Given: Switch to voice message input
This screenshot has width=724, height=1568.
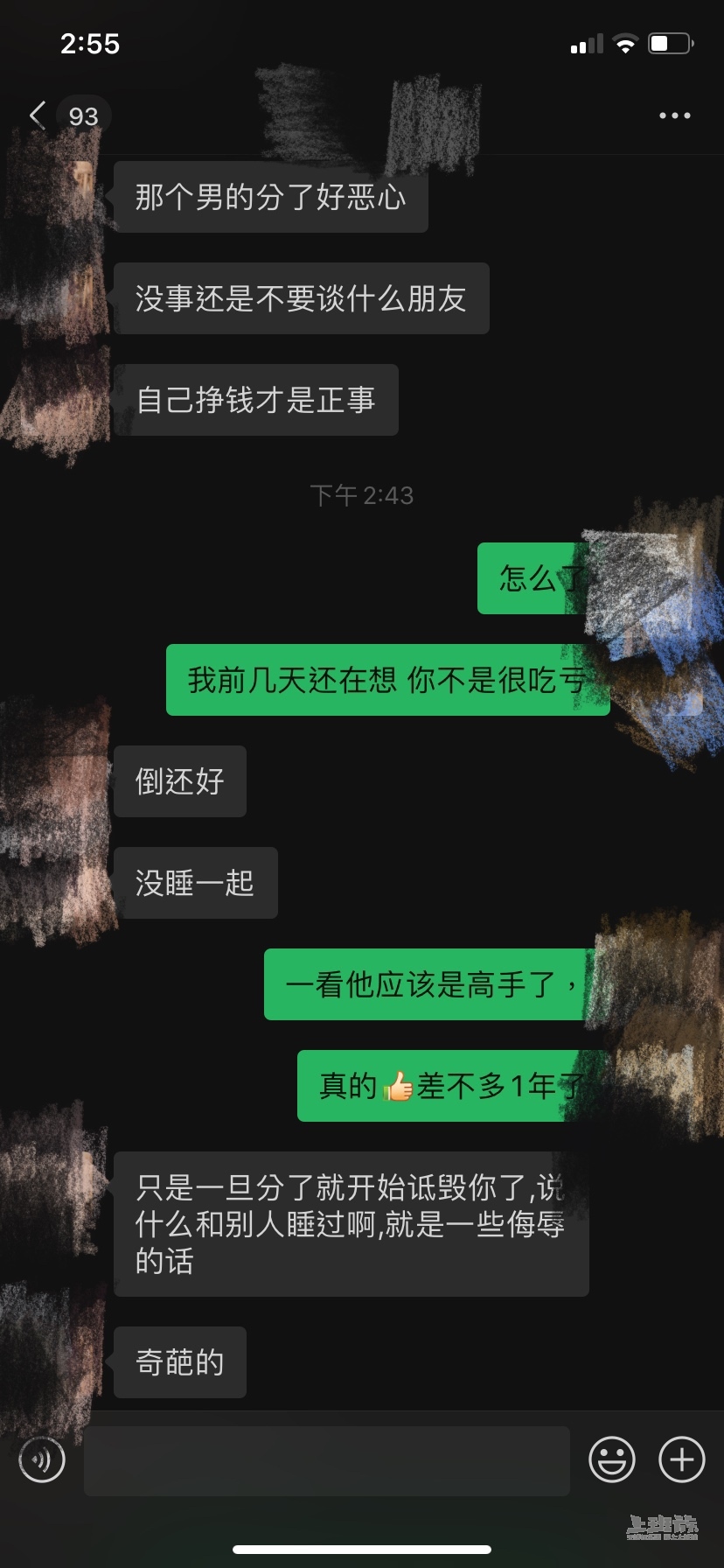Looking at the screenshot, I should pos(42,1459).
